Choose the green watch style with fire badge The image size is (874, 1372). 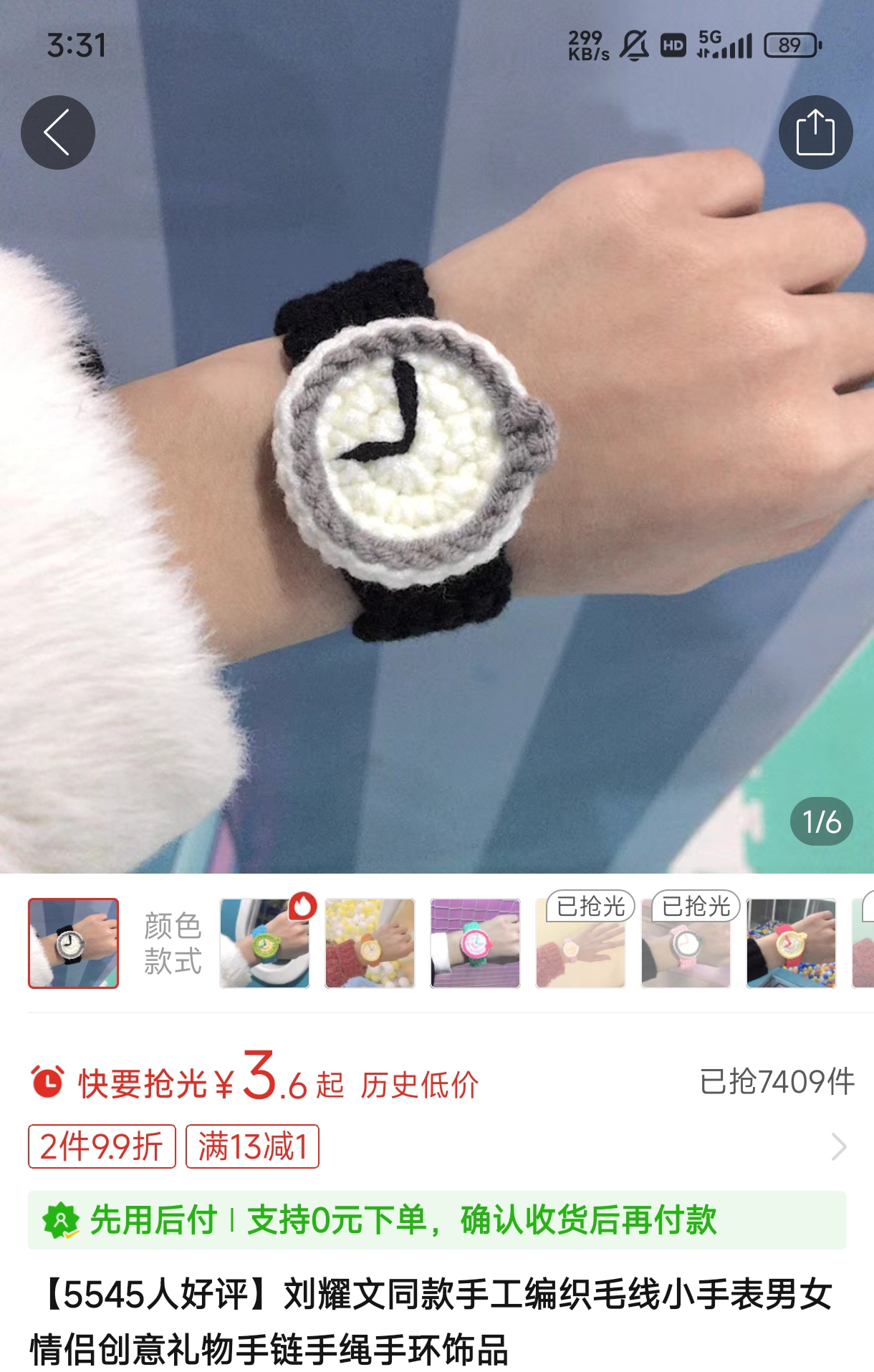pyautogui.click(x=264, y=943)
